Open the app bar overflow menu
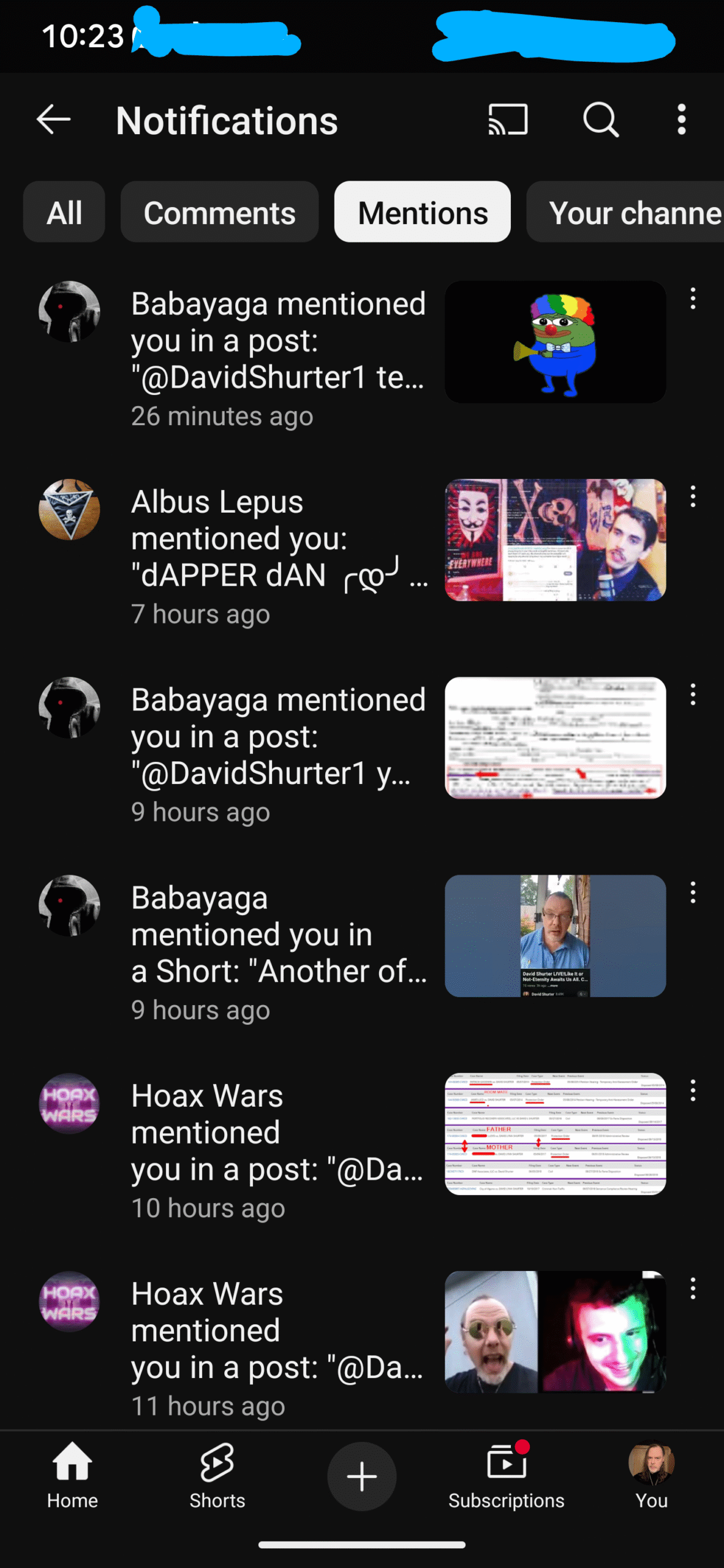The height and width of the screenshot is (1568, 724). (681, 119)
